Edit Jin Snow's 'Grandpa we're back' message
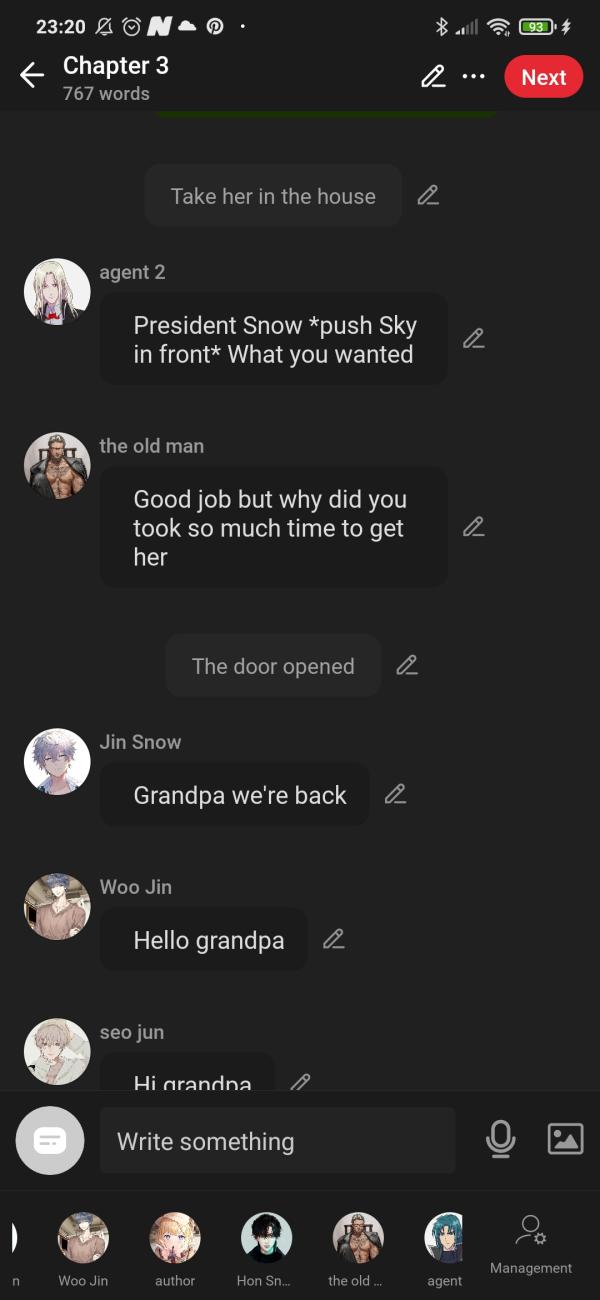600x1300 pixels. click(396, 794)
